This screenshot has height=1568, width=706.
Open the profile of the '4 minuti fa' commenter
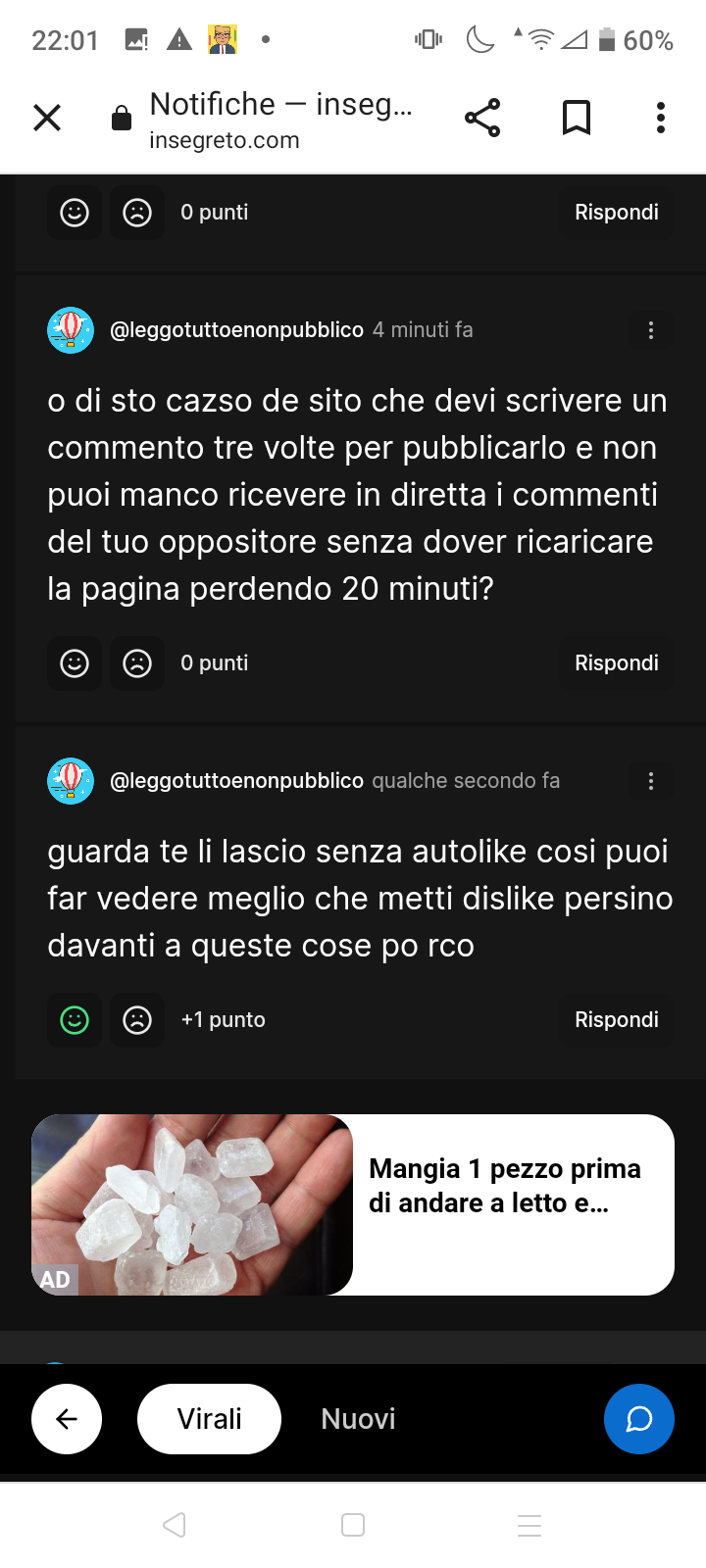(237, 330)
